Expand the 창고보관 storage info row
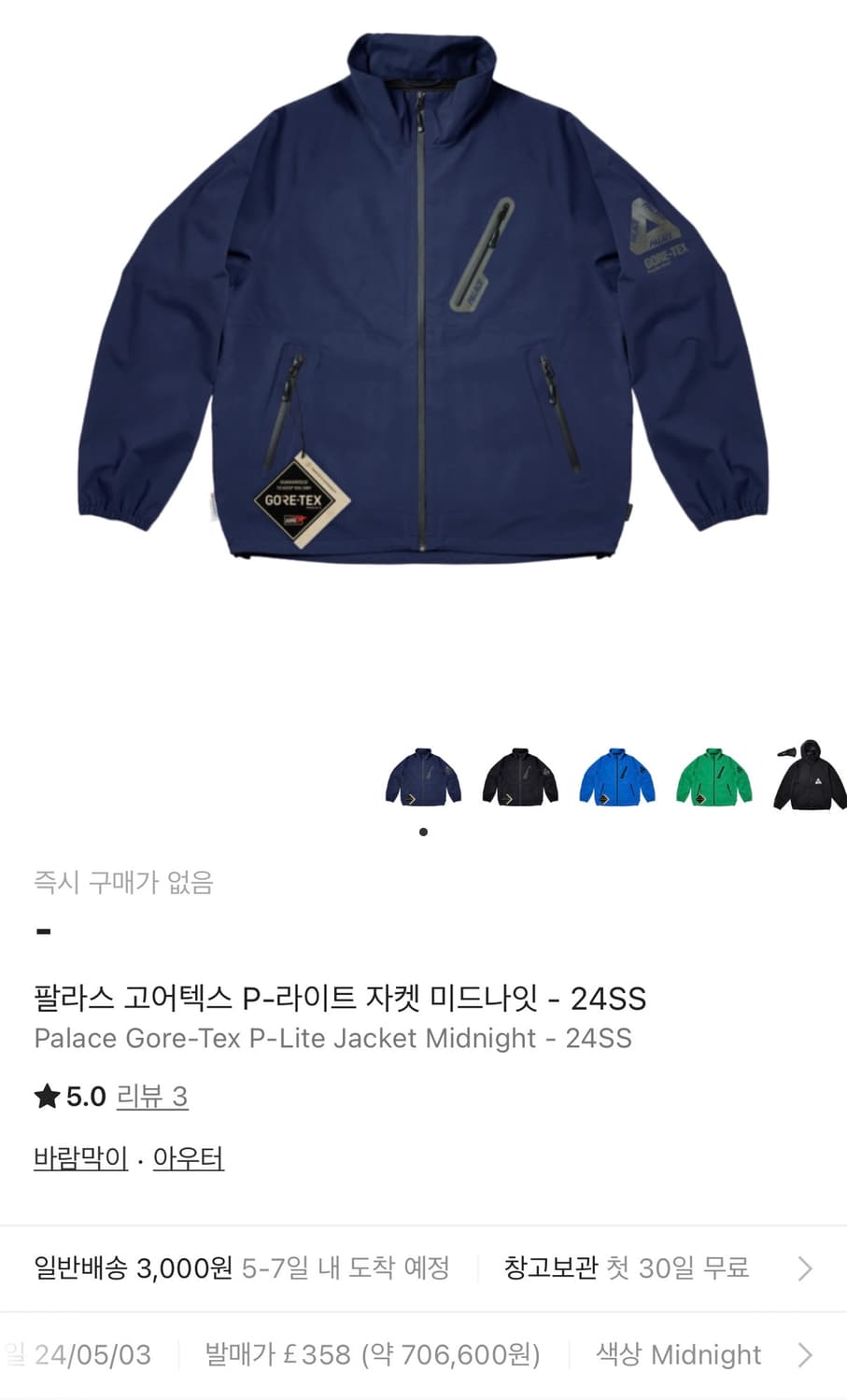The height and width of the screenshot is (1400, 847). click(626, 1269)
